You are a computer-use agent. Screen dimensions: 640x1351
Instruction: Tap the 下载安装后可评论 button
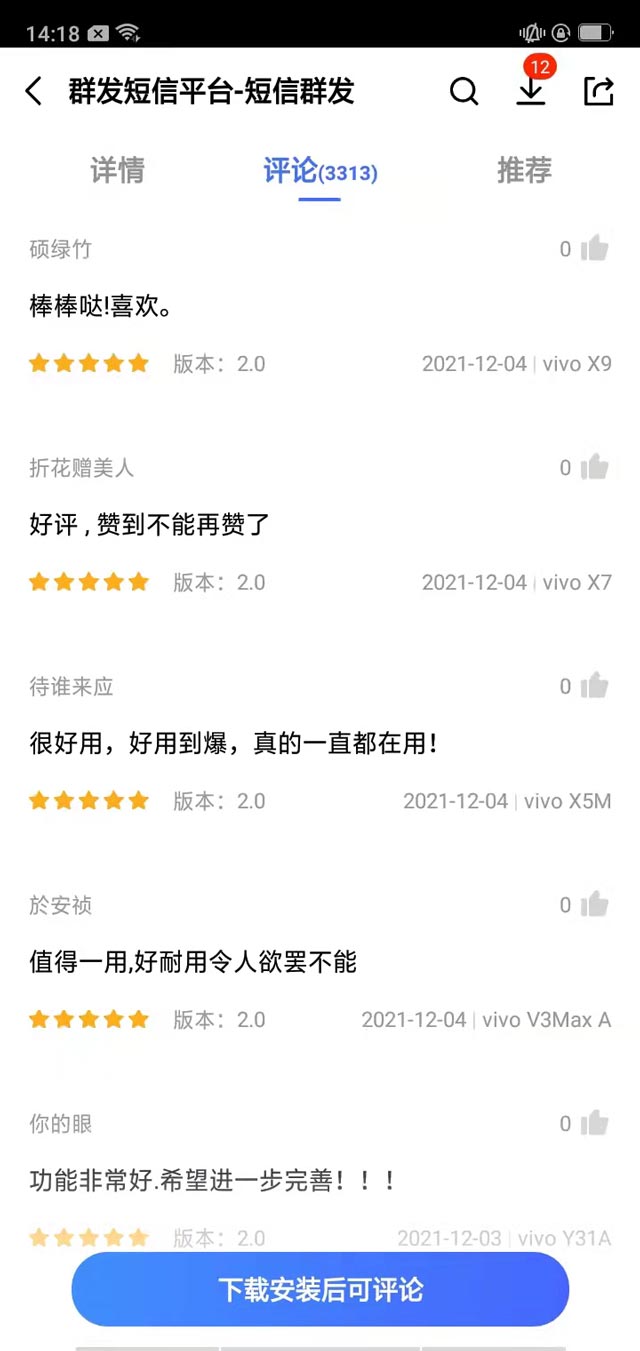tap(320, 1289)
